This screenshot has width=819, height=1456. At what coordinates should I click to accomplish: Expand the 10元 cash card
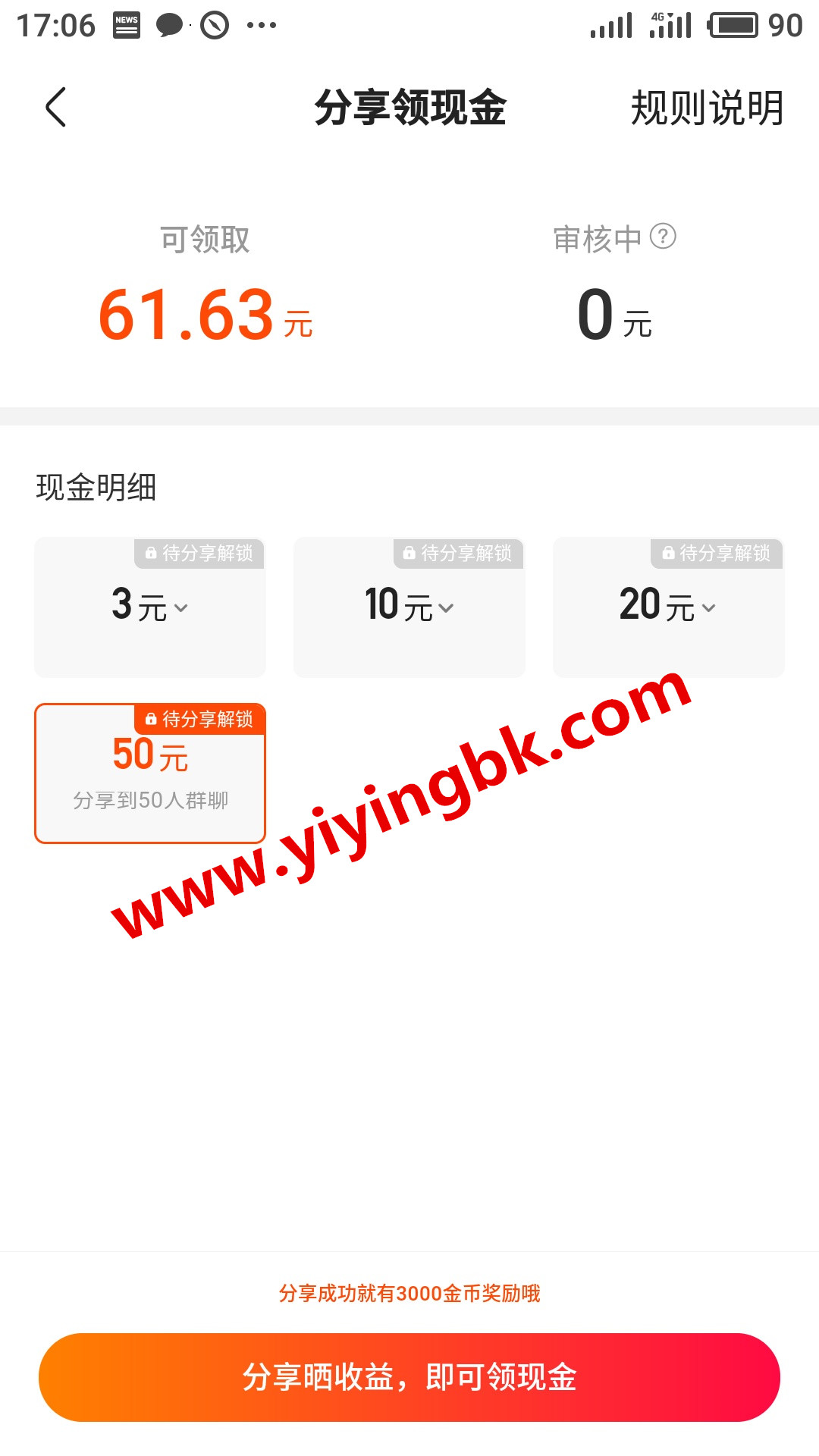tap(409, 607)
